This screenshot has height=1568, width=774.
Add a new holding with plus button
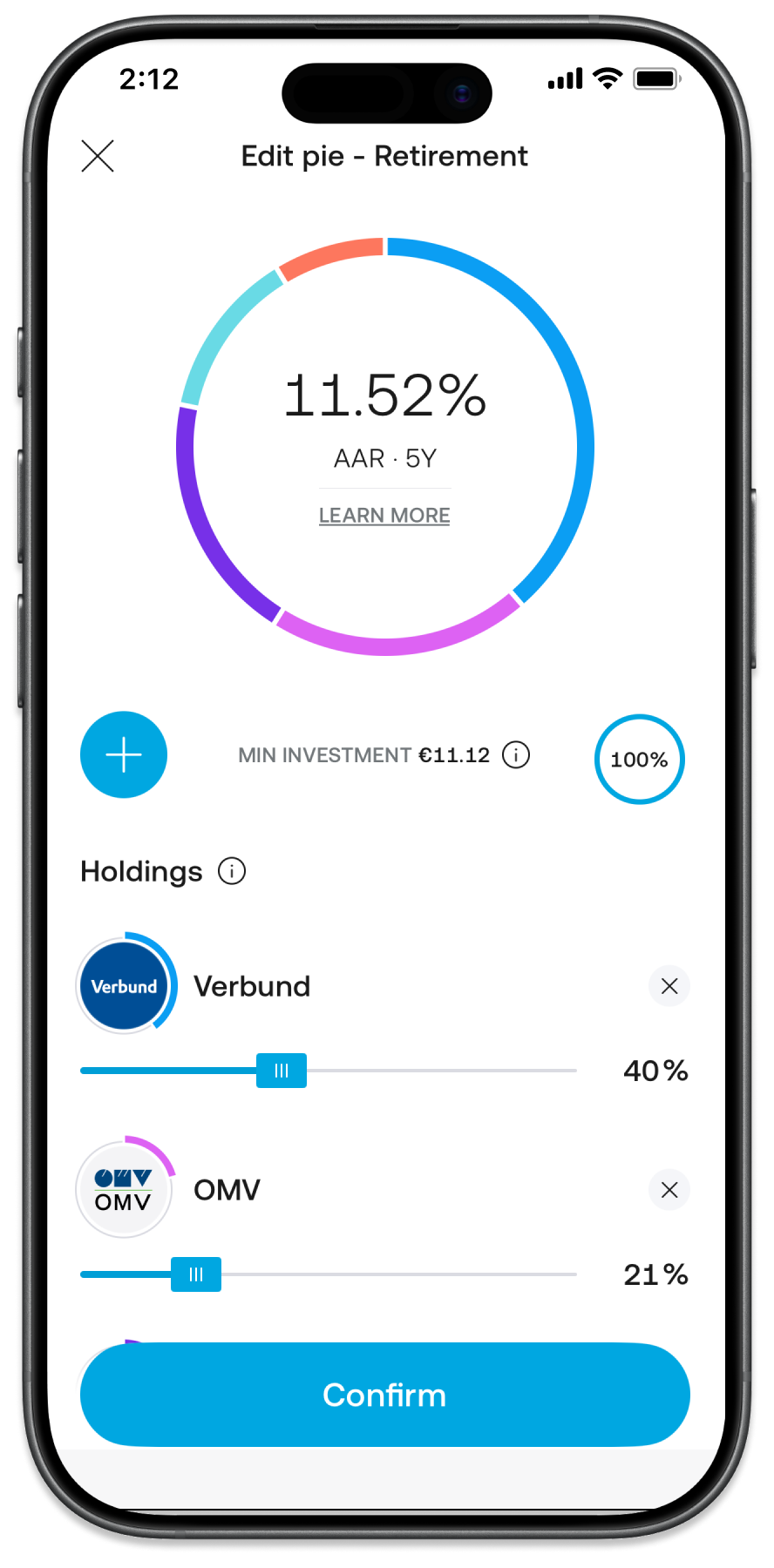pyautogui.click(x=124, y=754)
